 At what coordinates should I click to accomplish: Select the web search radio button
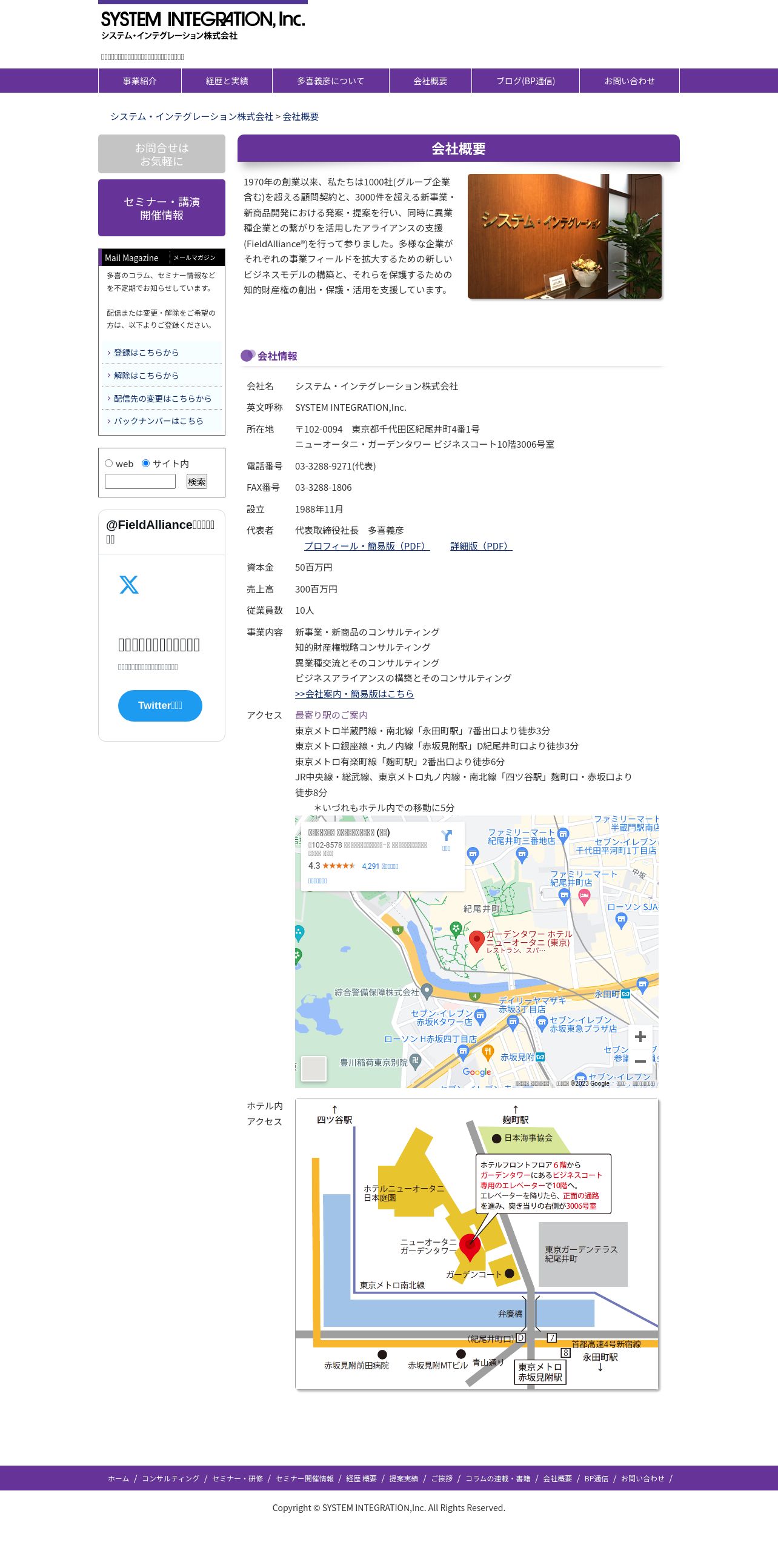tap(109, 463)
